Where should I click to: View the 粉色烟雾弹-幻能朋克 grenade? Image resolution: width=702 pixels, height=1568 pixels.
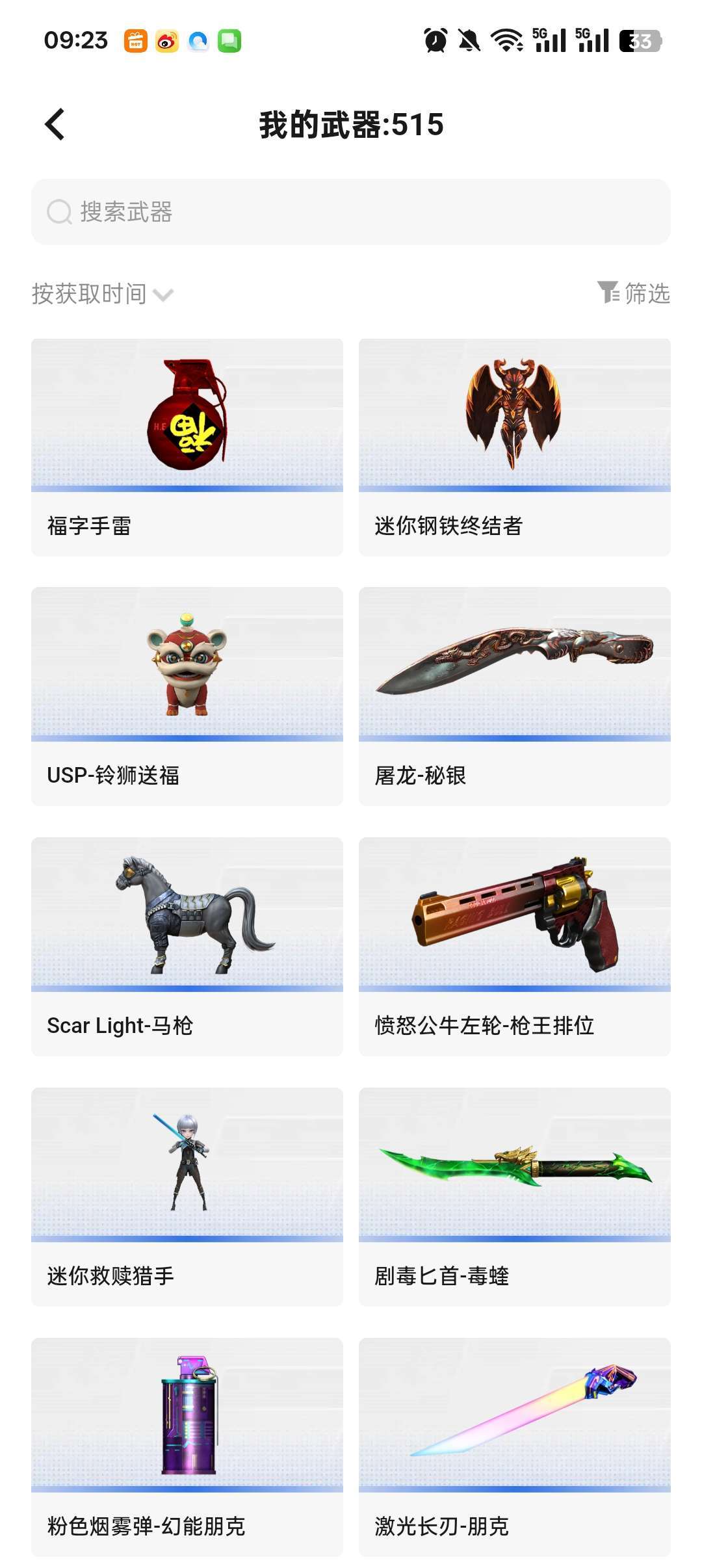[187, 1447]
